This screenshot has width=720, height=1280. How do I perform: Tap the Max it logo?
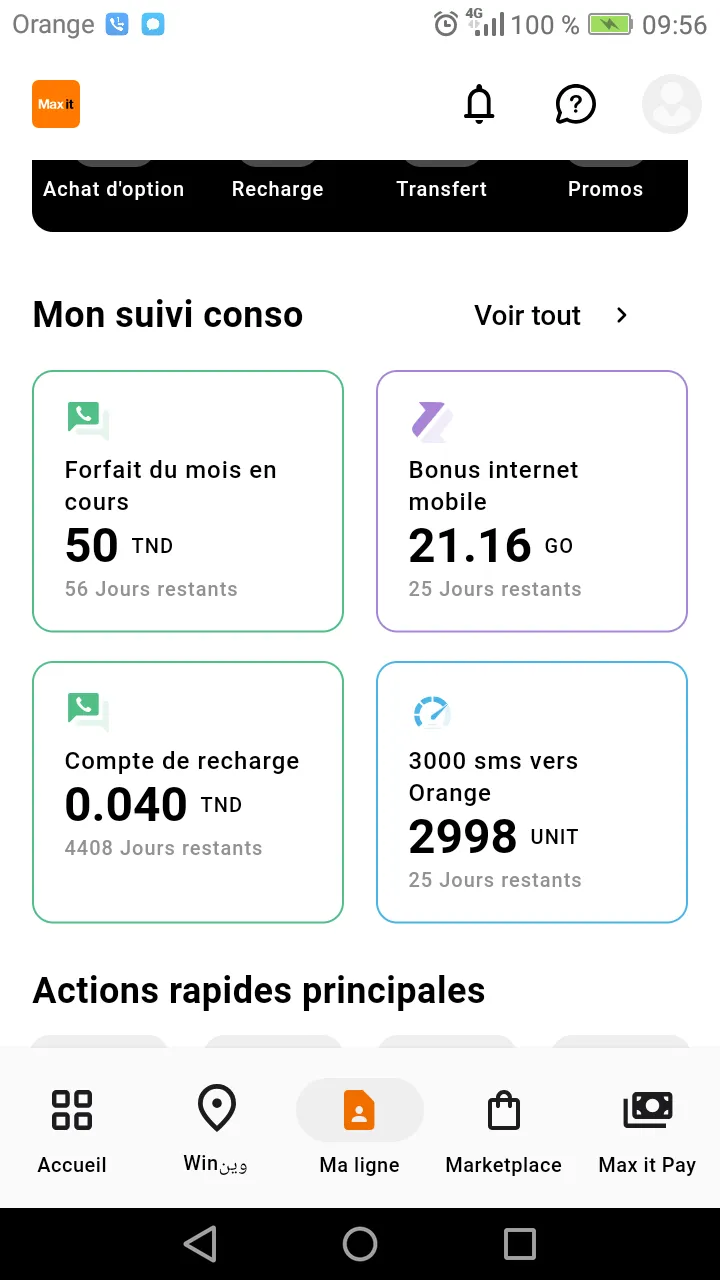point(56,104)
